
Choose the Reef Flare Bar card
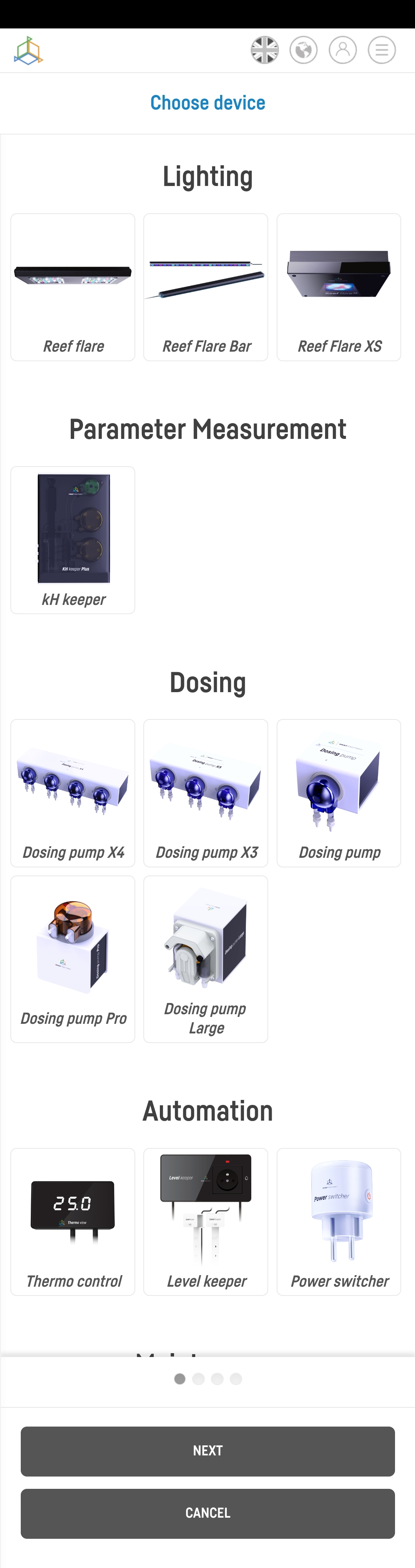[206, 287]
